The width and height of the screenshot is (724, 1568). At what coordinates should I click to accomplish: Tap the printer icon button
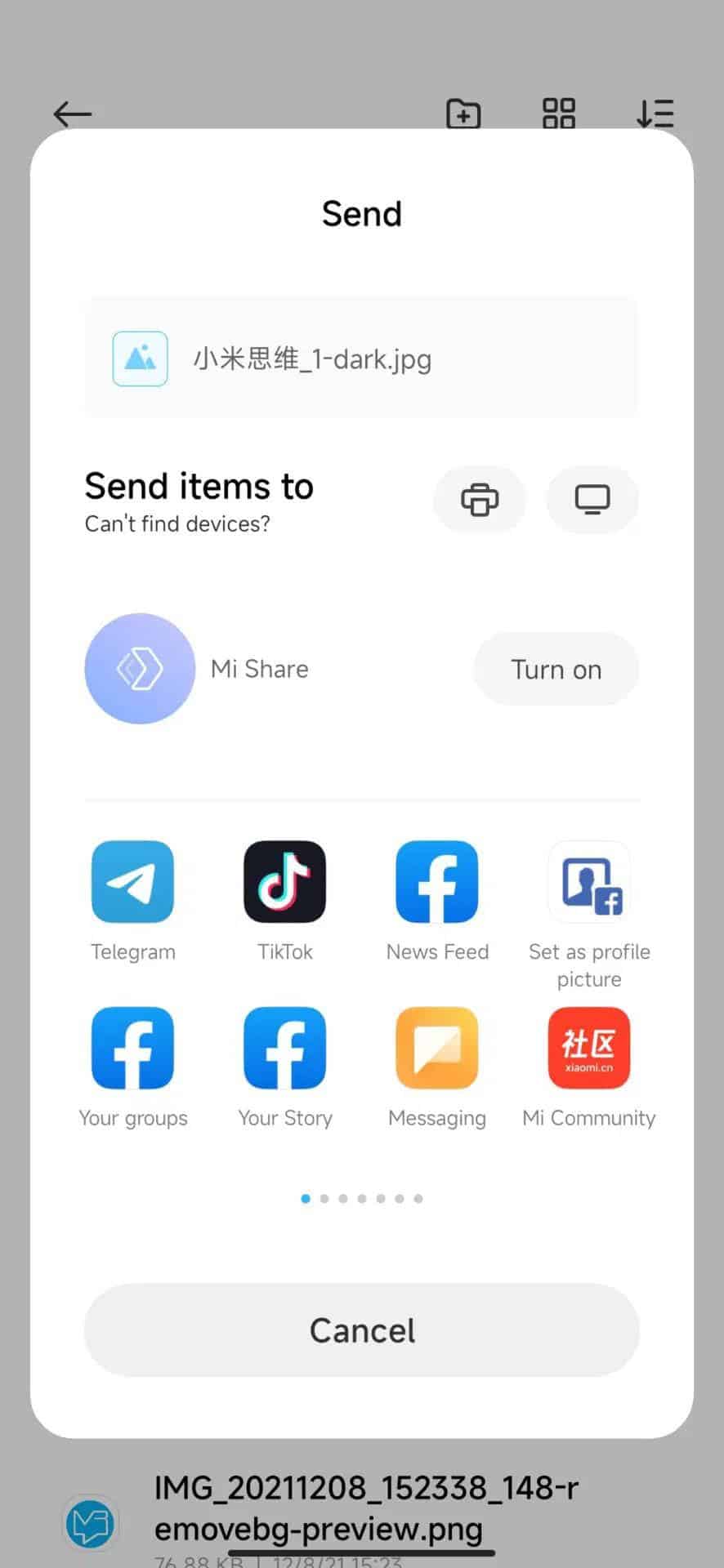tap(480, 500)
